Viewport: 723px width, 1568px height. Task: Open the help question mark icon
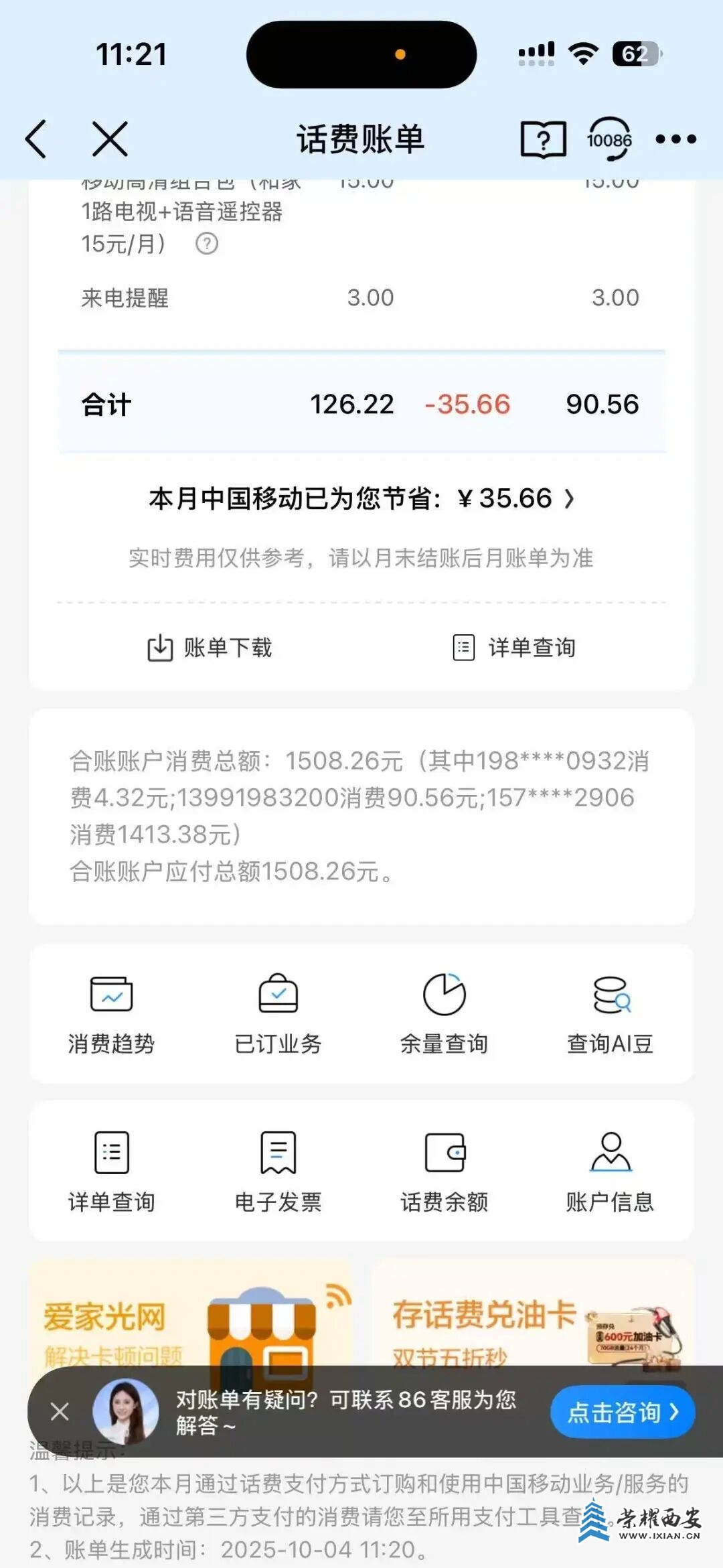[x=543, y=139]
